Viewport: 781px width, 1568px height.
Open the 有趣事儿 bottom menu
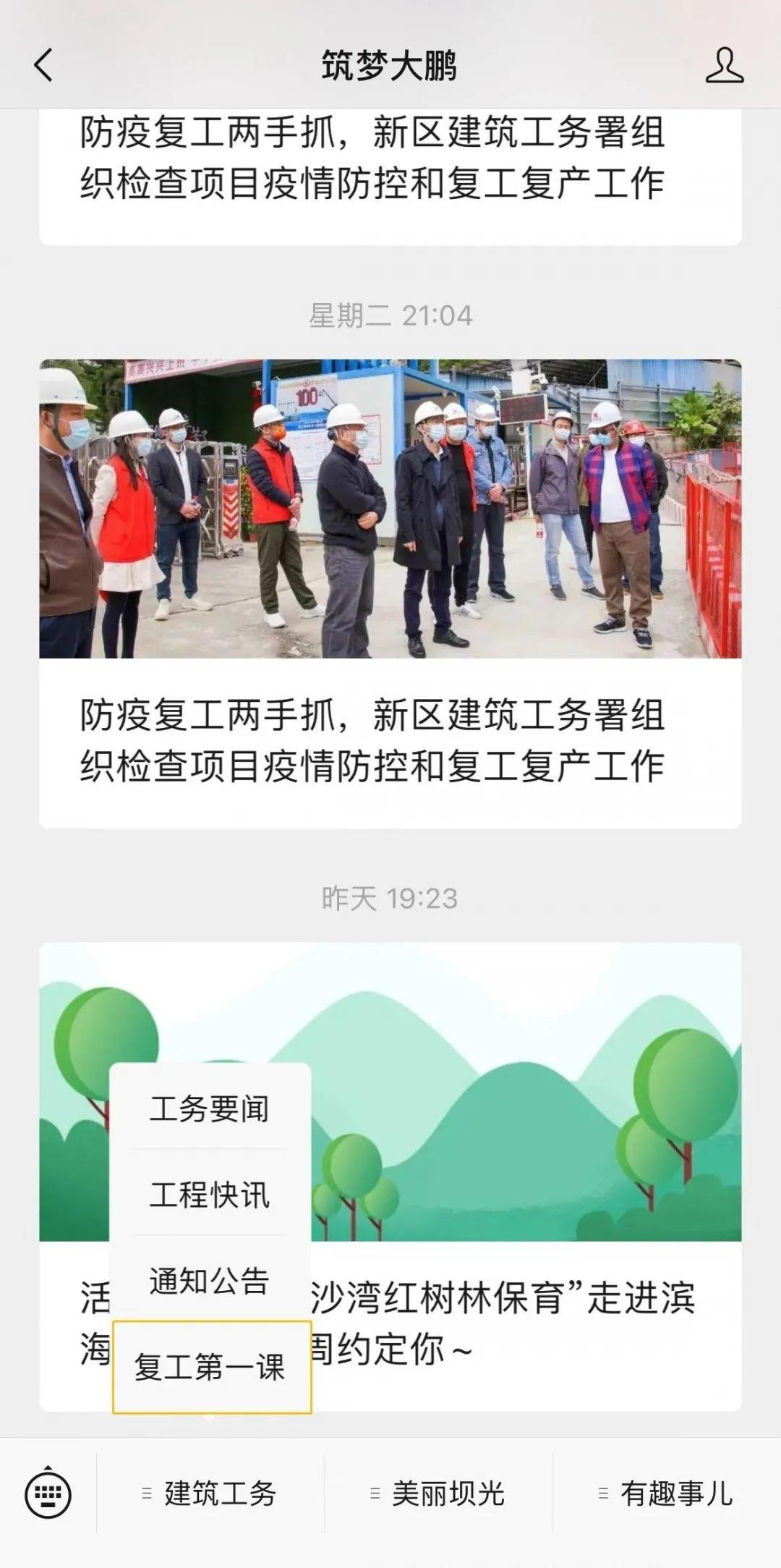[667, 1493]
